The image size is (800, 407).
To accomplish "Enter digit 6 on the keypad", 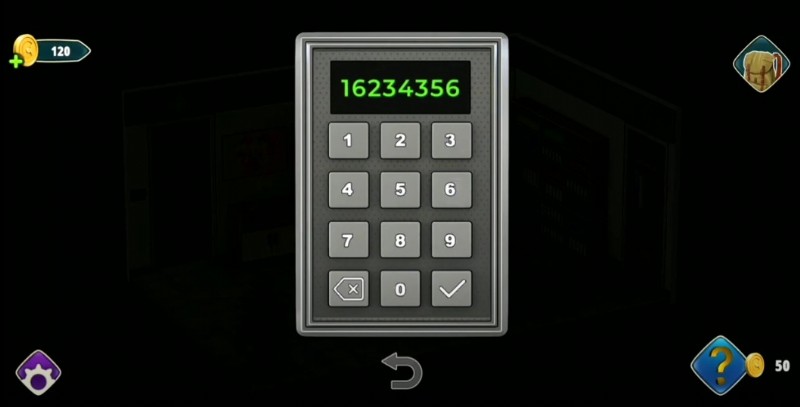I will [x=451, y=189].
